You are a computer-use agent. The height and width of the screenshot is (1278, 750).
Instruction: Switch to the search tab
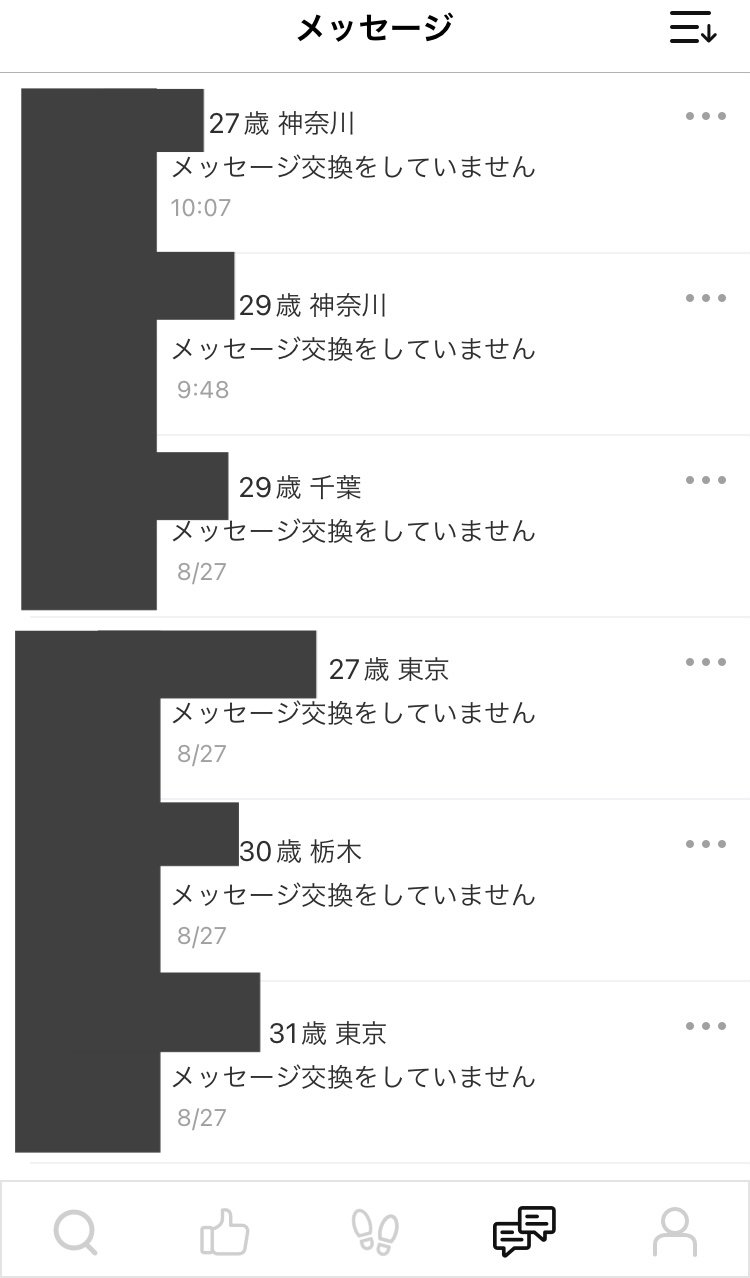click(x=75, y=1232)
